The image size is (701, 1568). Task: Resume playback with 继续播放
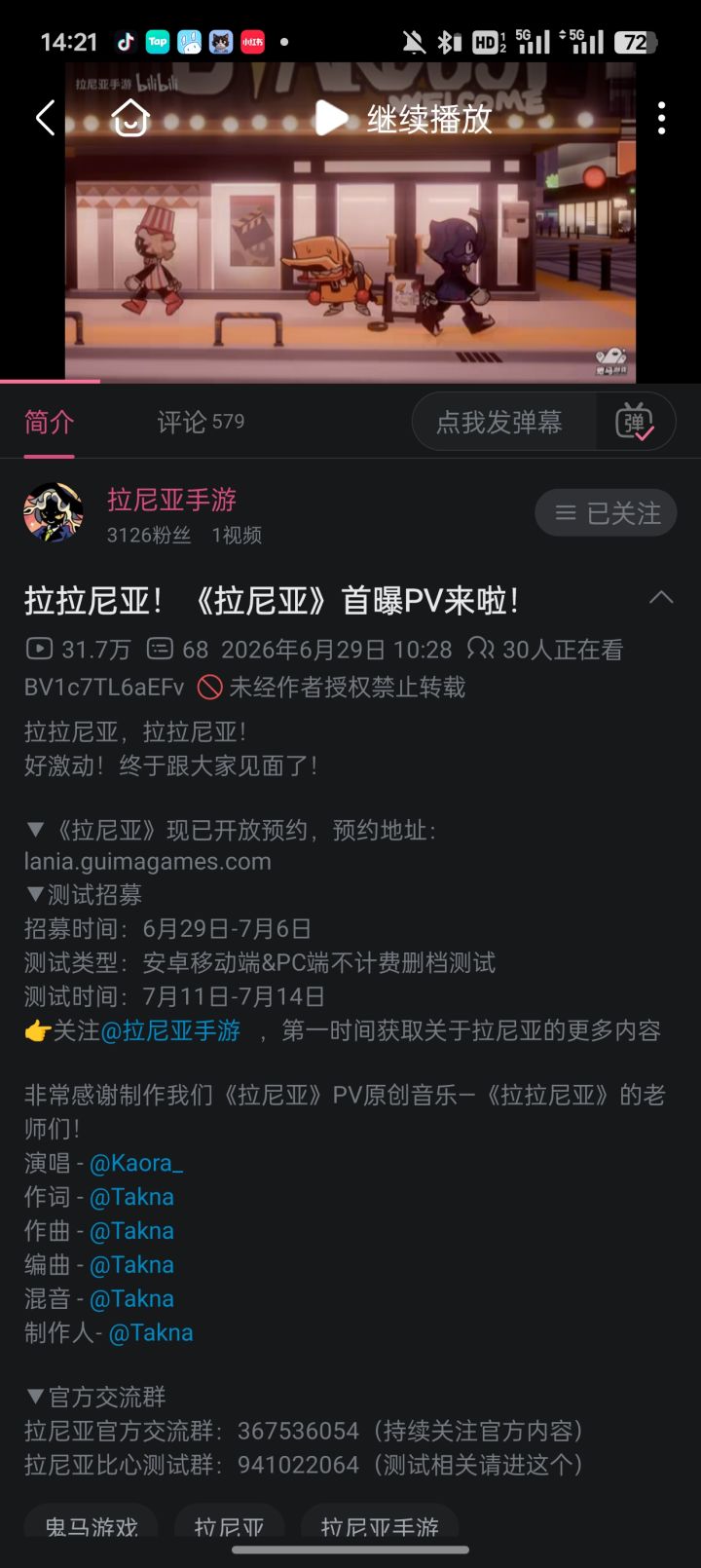coord(403,119)
